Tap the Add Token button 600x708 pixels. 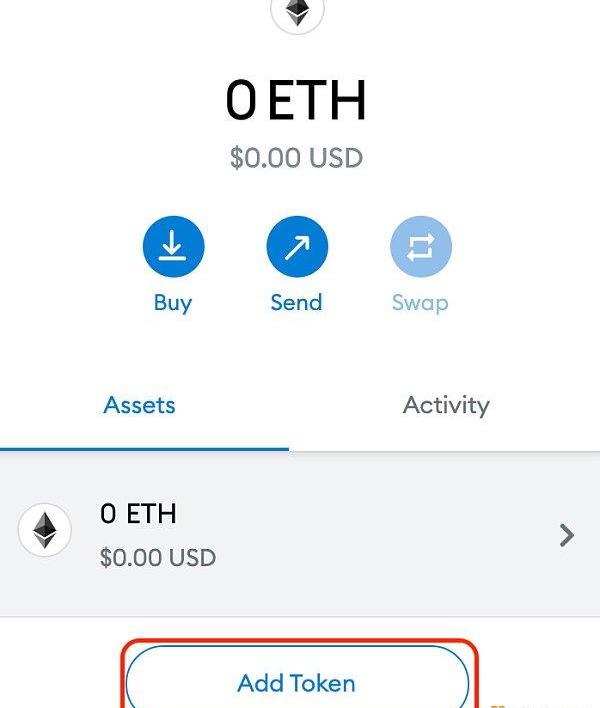tap(297, 683)
